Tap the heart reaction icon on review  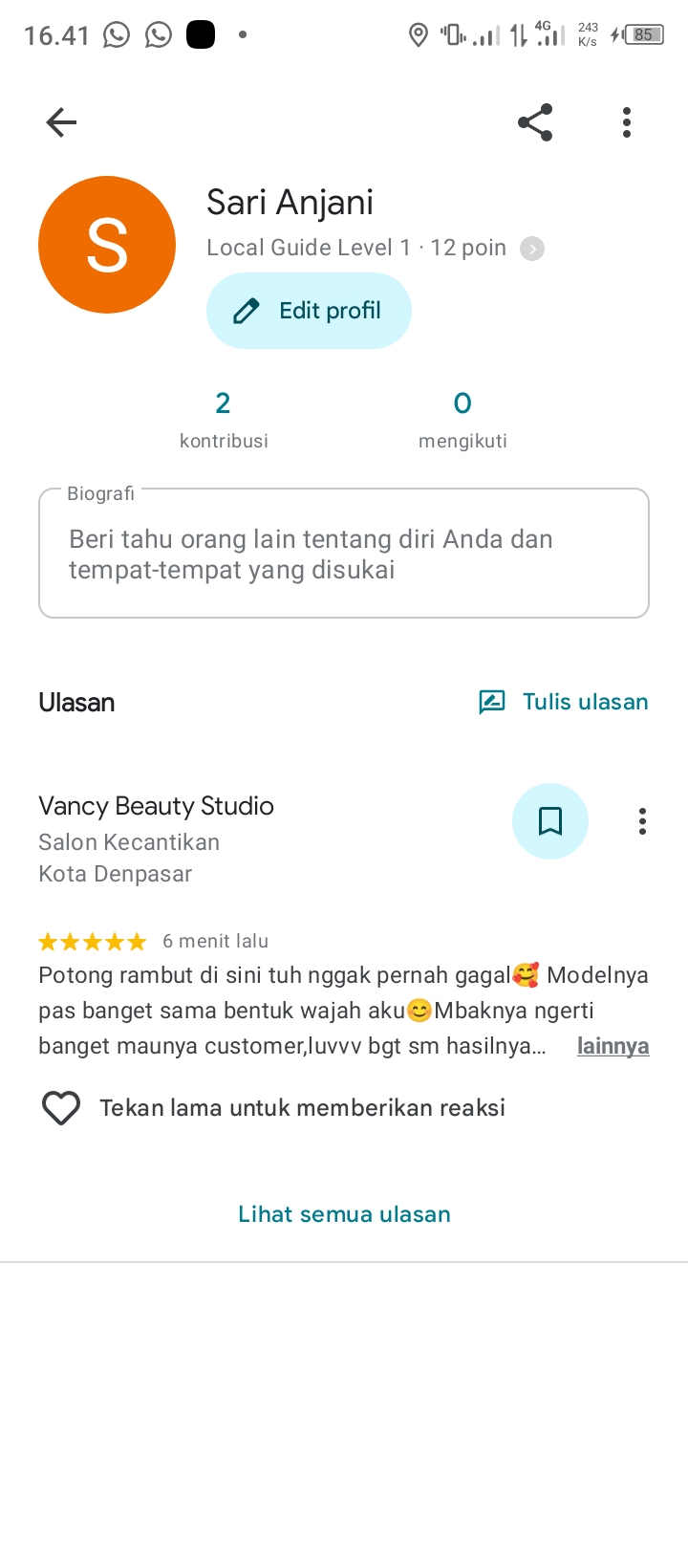(61, 1108)
